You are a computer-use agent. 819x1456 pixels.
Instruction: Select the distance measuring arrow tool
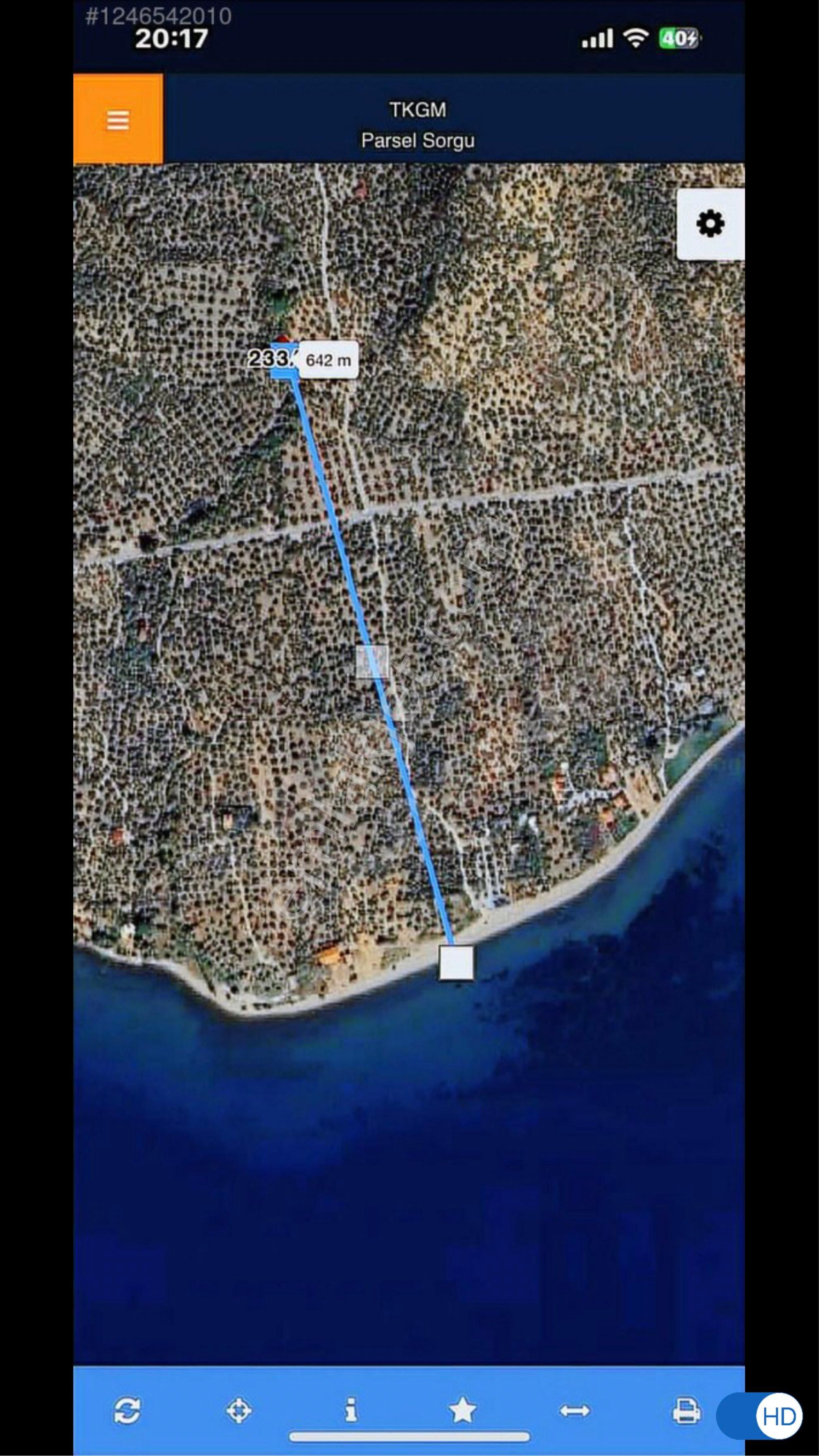click(574, 1411)
